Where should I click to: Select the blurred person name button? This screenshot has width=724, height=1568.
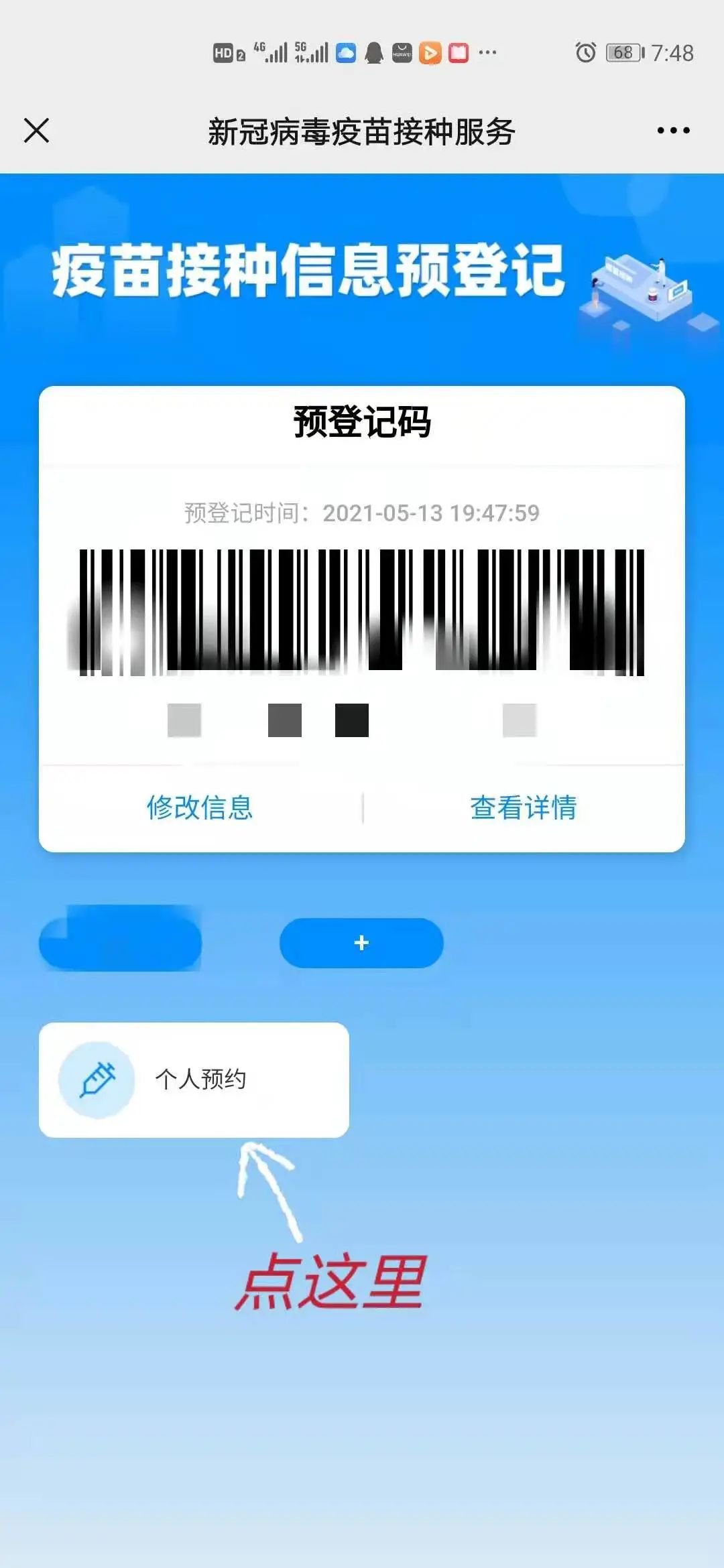pos(121,941)
